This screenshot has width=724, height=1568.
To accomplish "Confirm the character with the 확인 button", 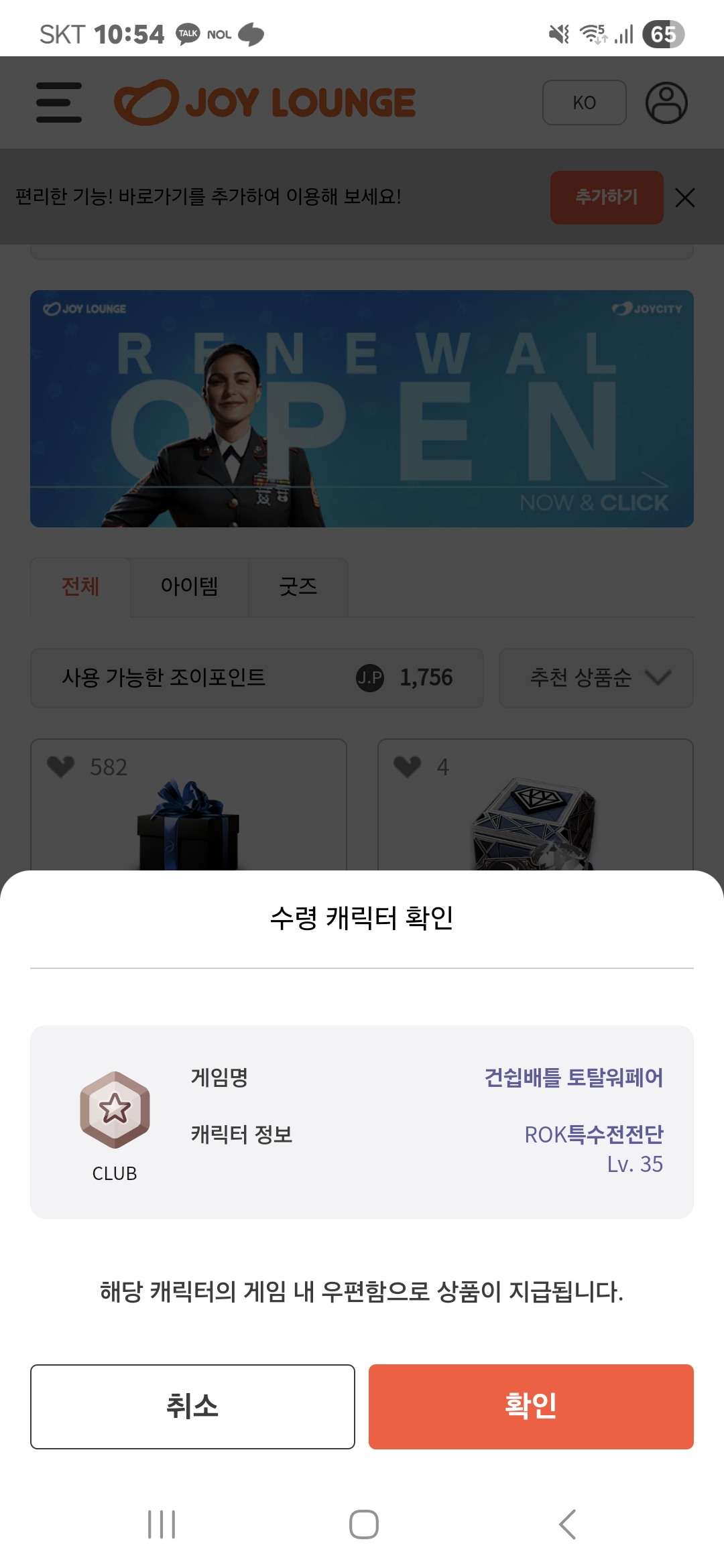I will [531, 1407].
